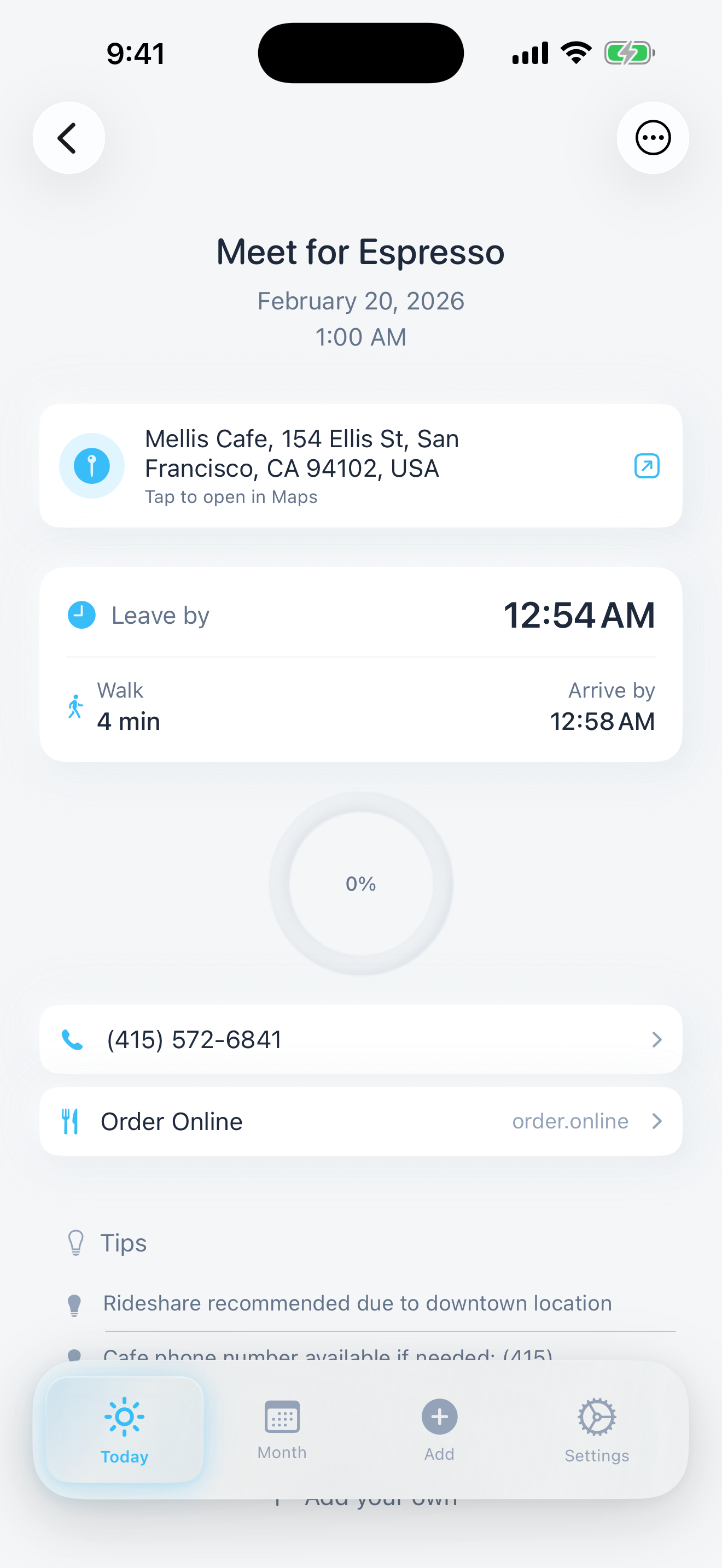Screen dimensions: 722x1568
Task: Tap the external link icon on address card
Action: 647,466
